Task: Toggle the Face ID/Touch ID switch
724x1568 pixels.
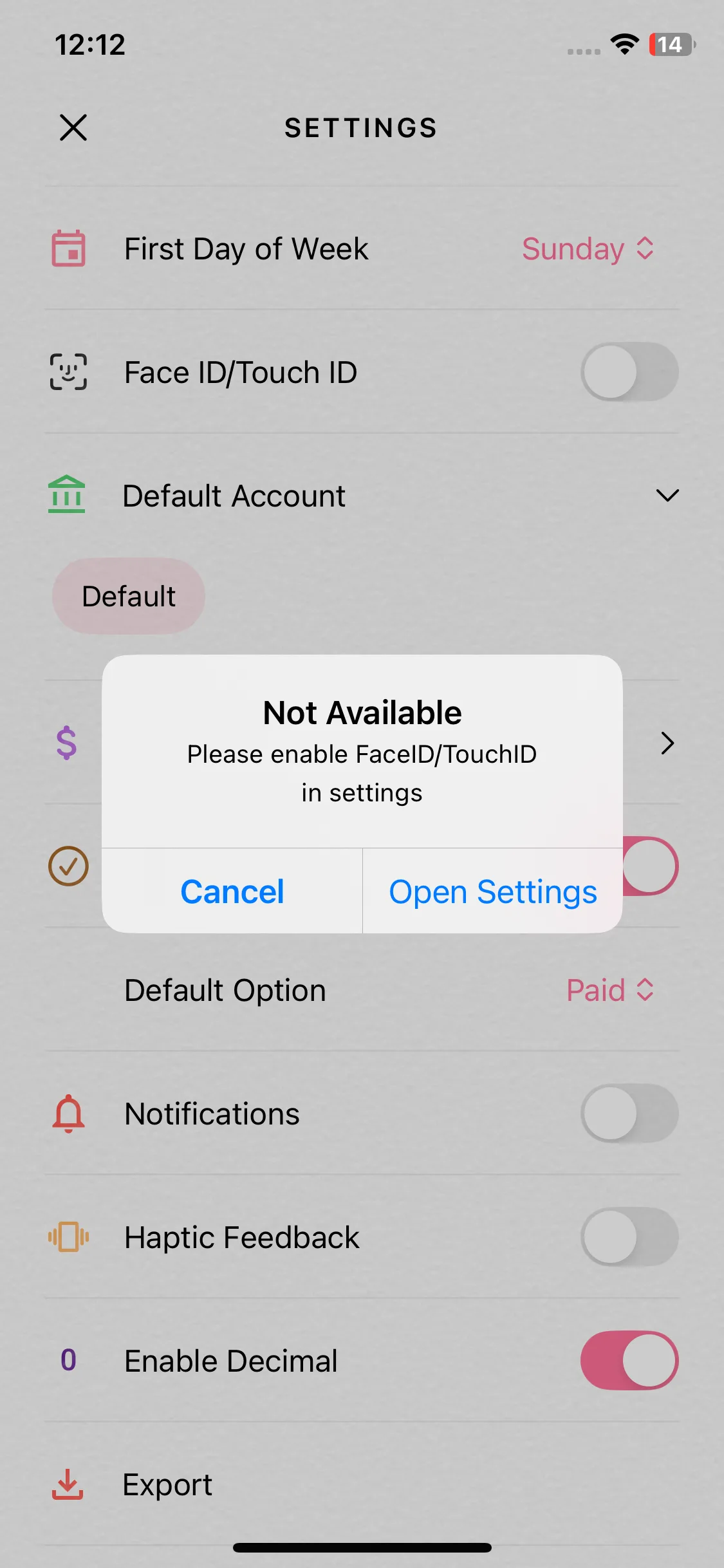Action: point(629,372)
